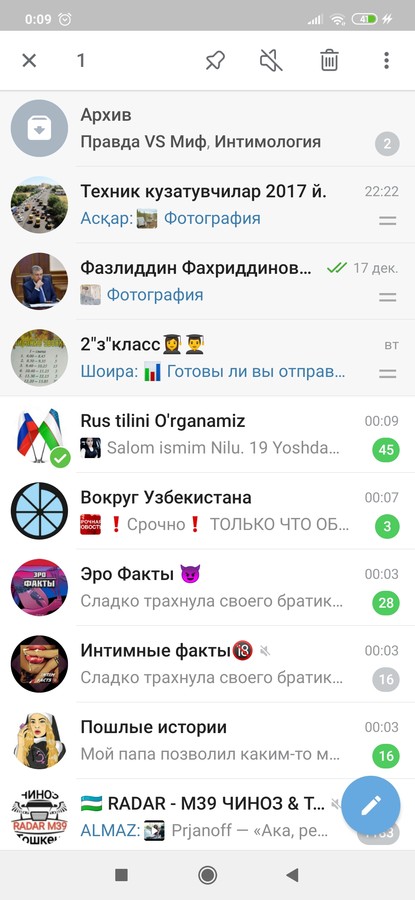Pin the selected chat
Image resolution: width=415 pixels, height=900 pixels.
click(x=215, y=60)
